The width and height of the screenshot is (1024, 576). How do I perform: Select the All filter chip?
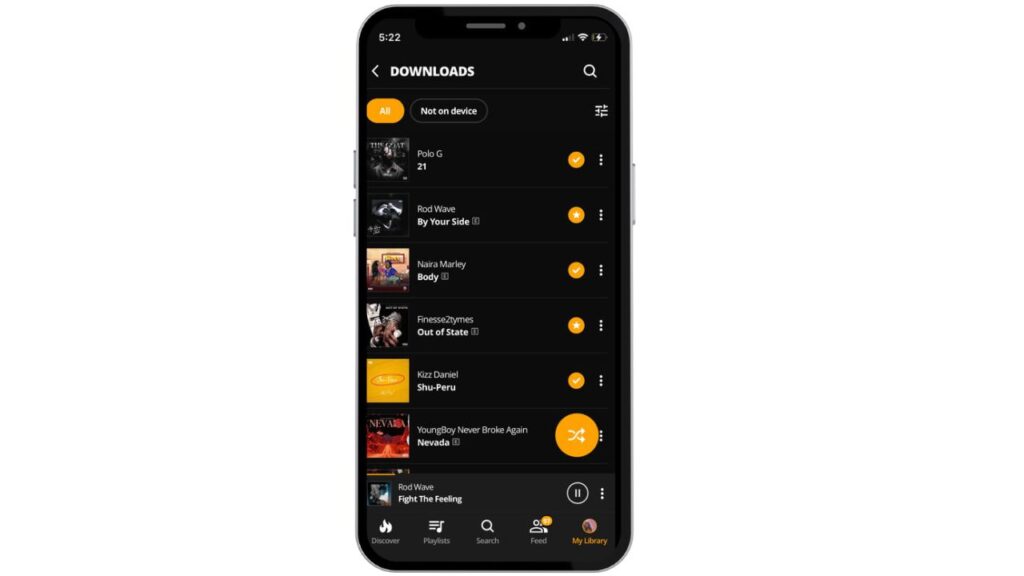coord(385,111)
